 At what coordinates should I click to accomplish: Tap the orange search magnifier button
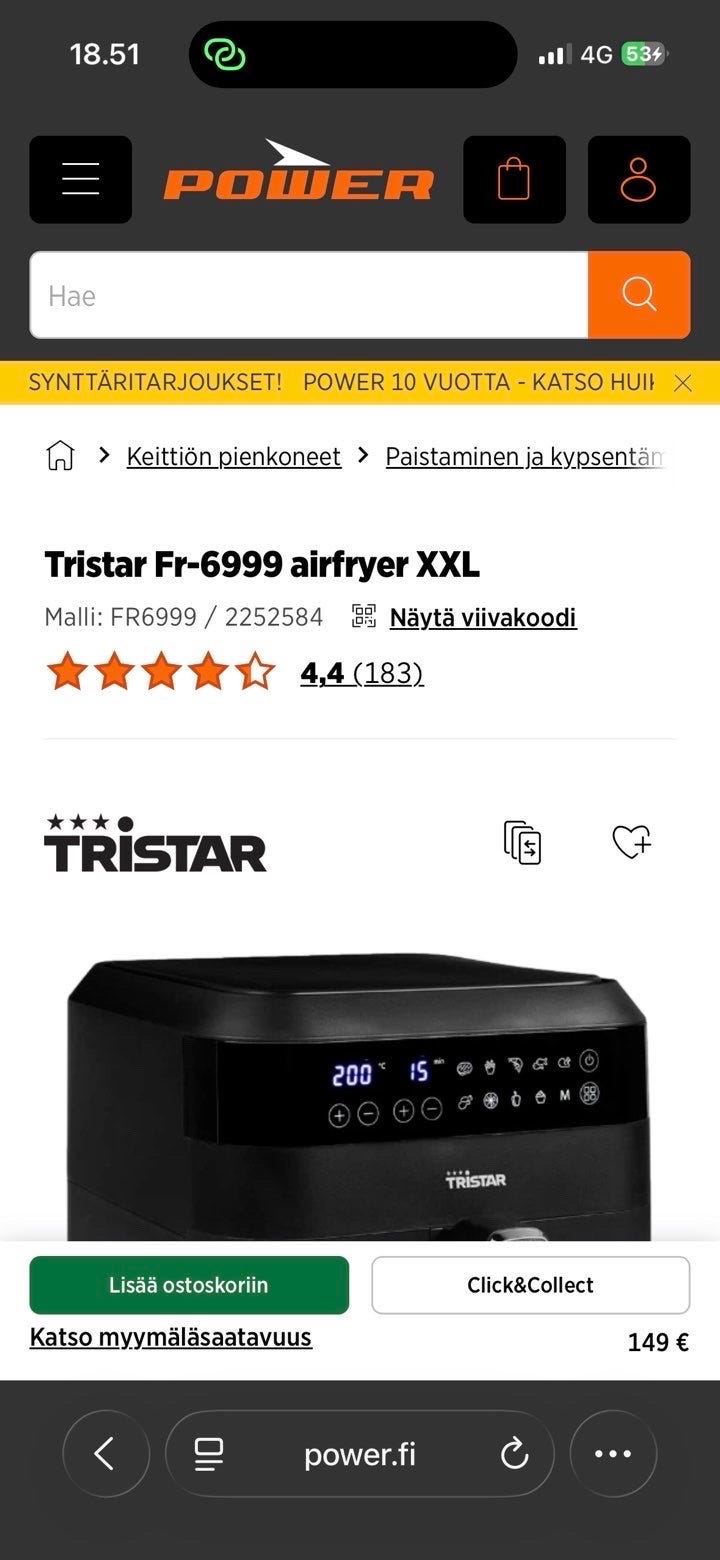tap(639, 295)
